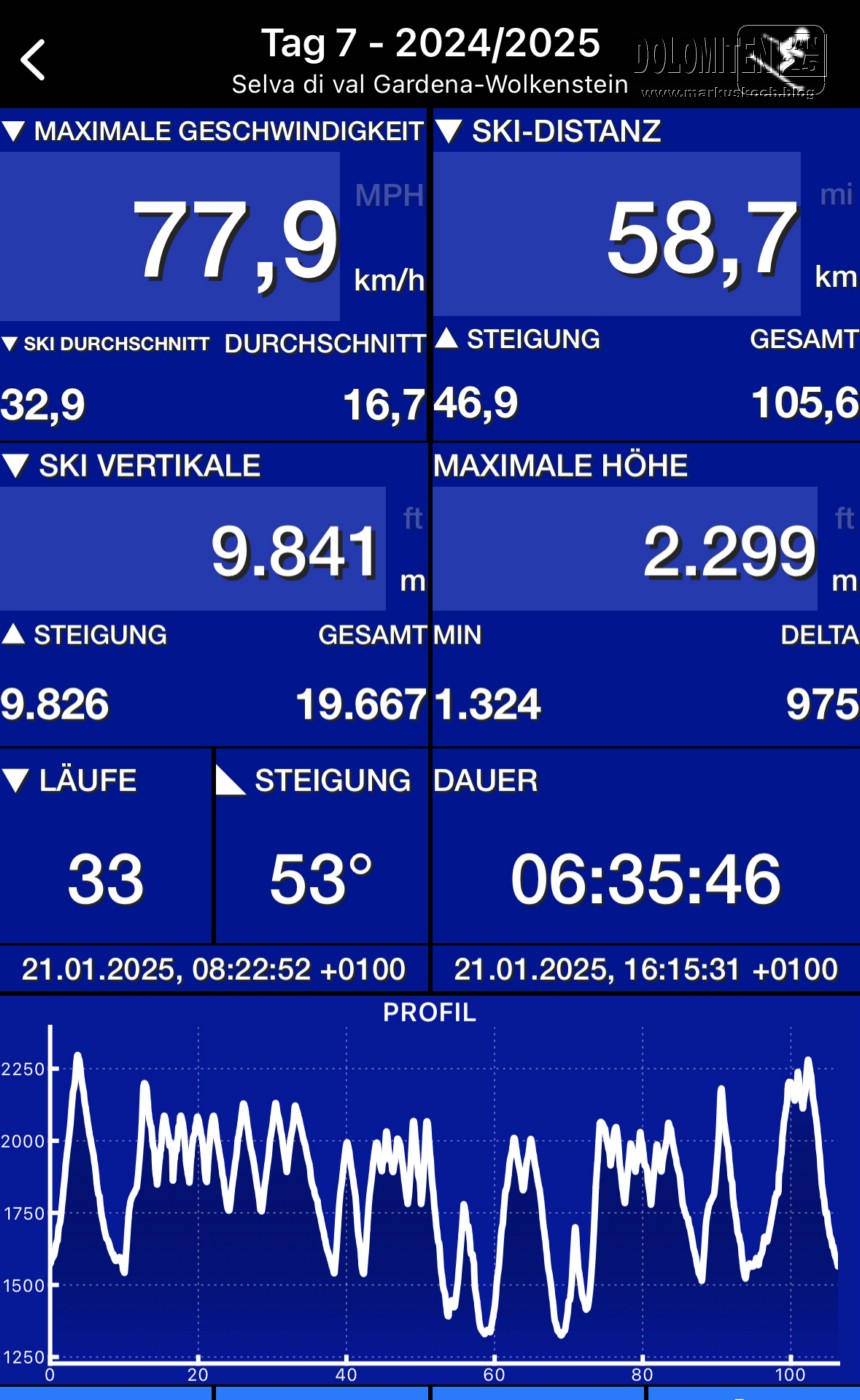The height and width of the screenshot is (1400, 860).
Task: Go back using the top-left arrow
Action: (x=33, y=60)
